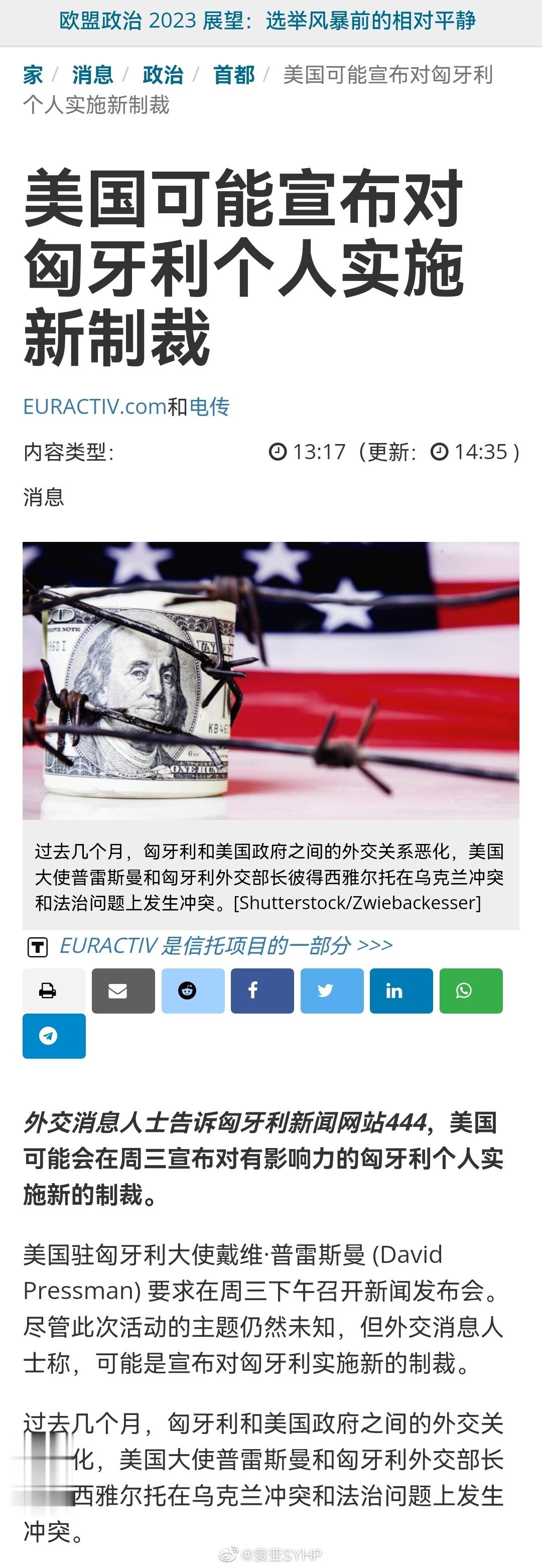Viewport: 542px width, 1568px height.
Task: Open the 消息 breadcrumb link
Action: tap(92, 75)
